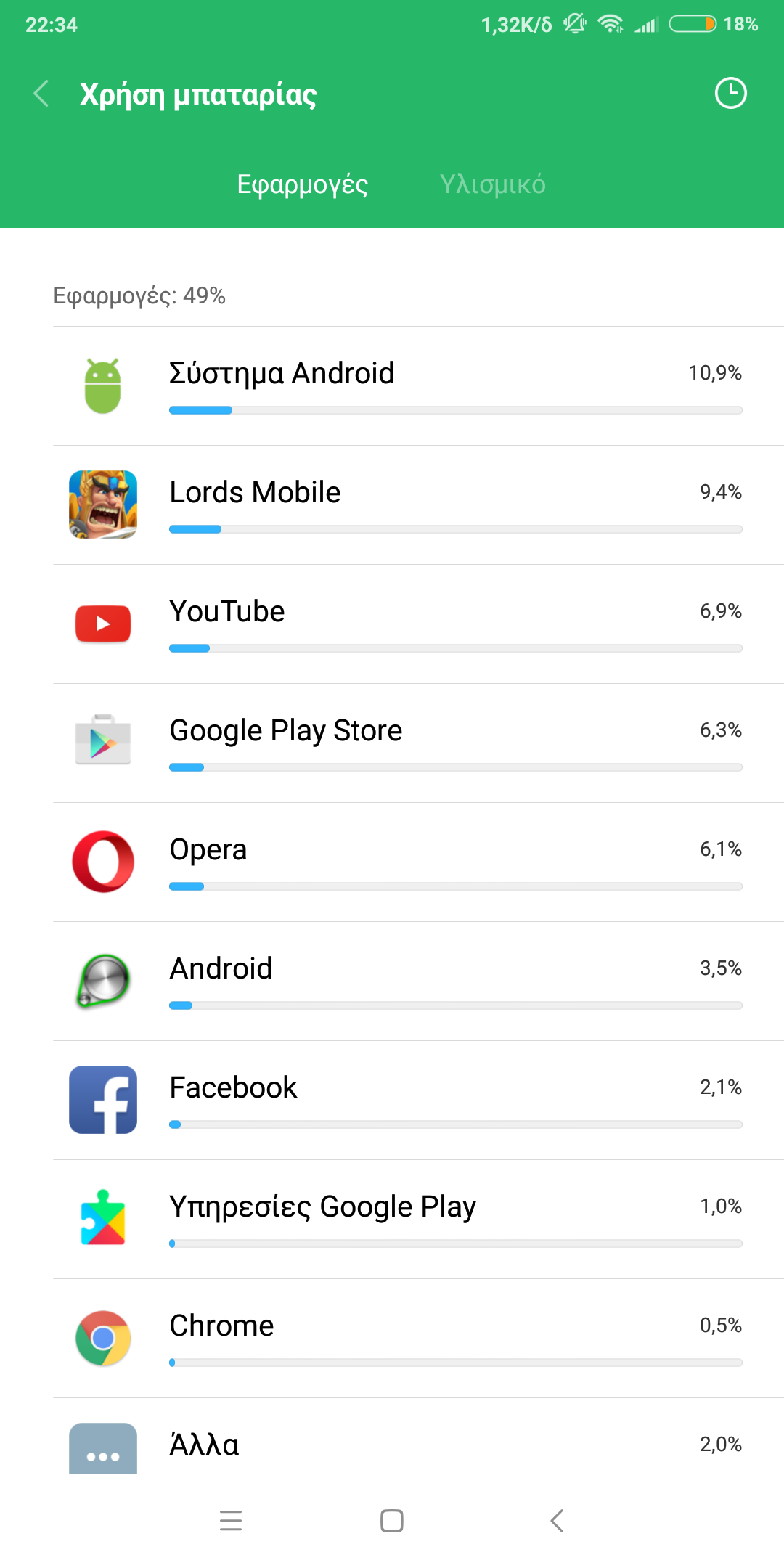Open Υπηρεσίες Google Play usage row
The height and width of the screenshot is (1568, 784).
[x=418, y=1220]
